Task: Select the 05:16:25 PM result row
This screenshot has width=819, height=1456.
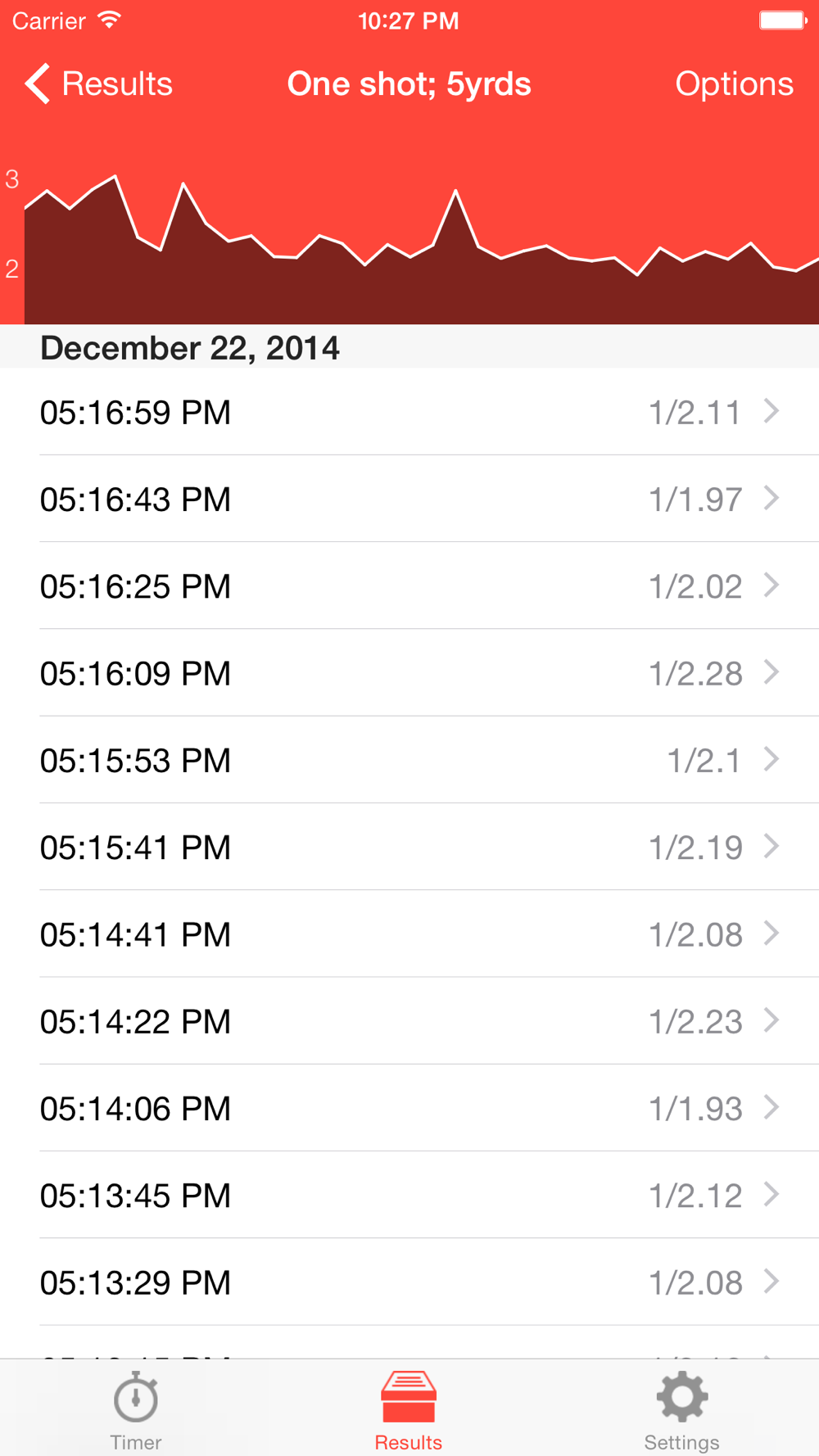Action: pyautogui.click(x=409, y=586)
